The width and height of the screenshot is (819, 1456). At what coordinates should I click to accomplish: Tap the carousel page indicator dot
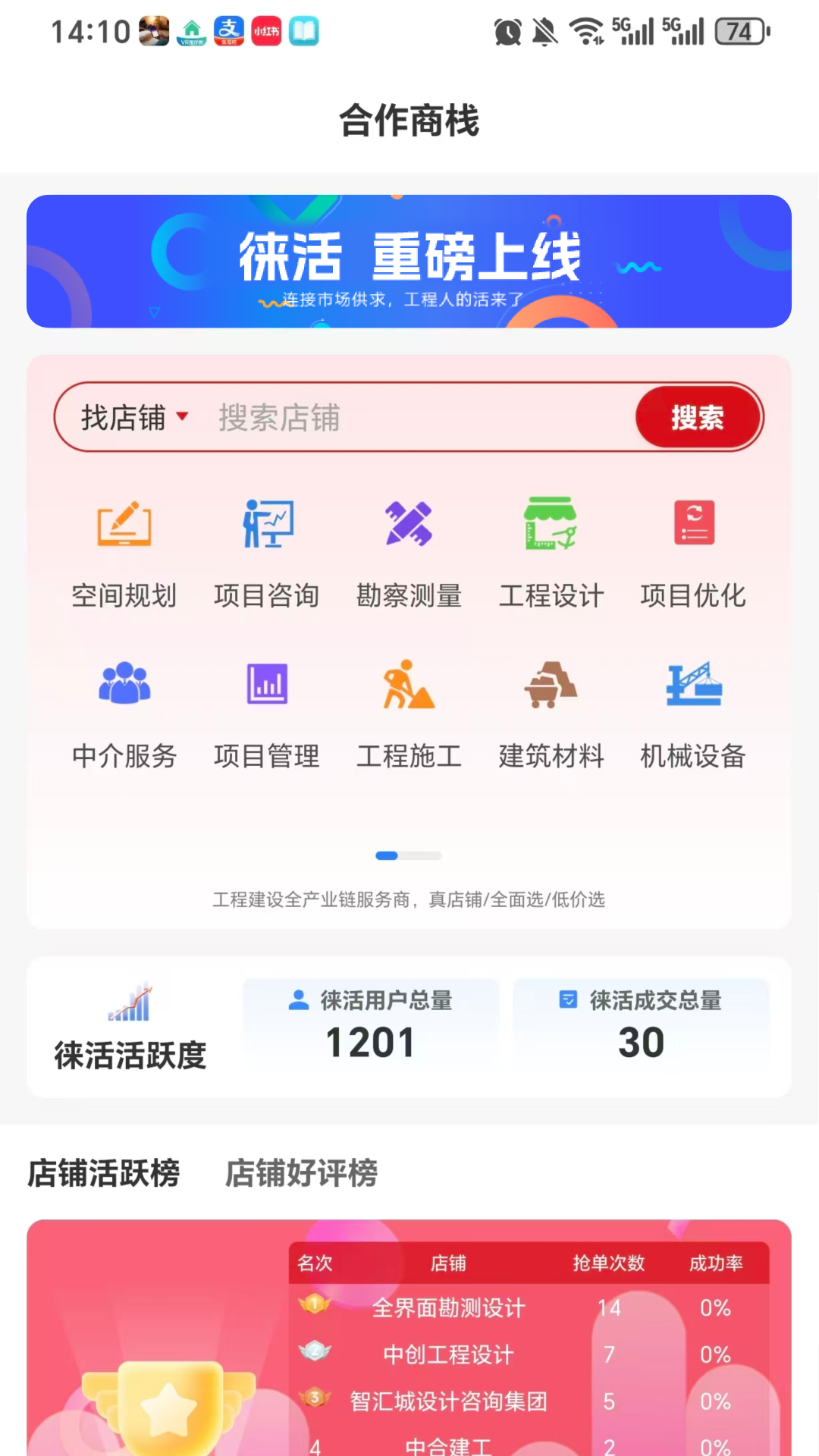pos(388,855)
